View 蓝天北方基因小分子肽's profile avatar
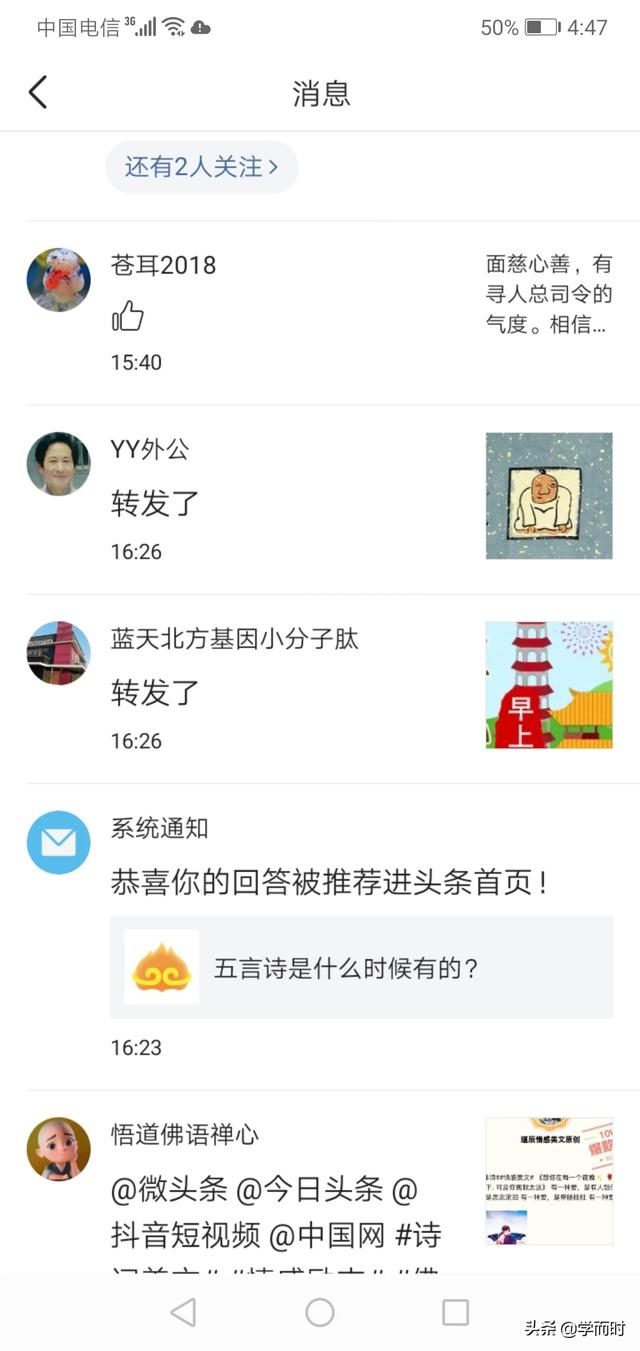Image resolution: width=640 pixels, height=1351 pixels. point(58,653)
